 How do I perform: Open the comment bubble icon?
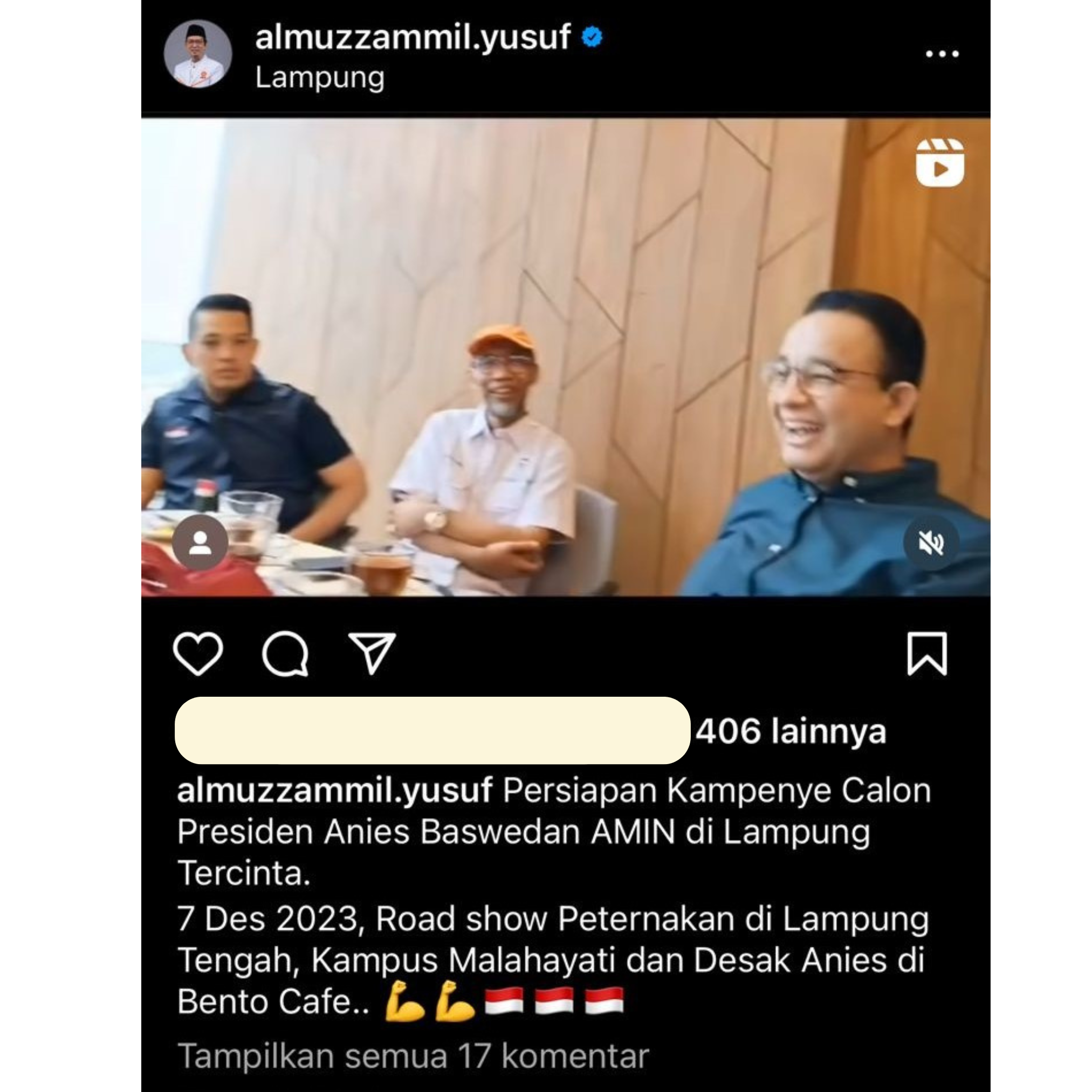pos(285,654)
